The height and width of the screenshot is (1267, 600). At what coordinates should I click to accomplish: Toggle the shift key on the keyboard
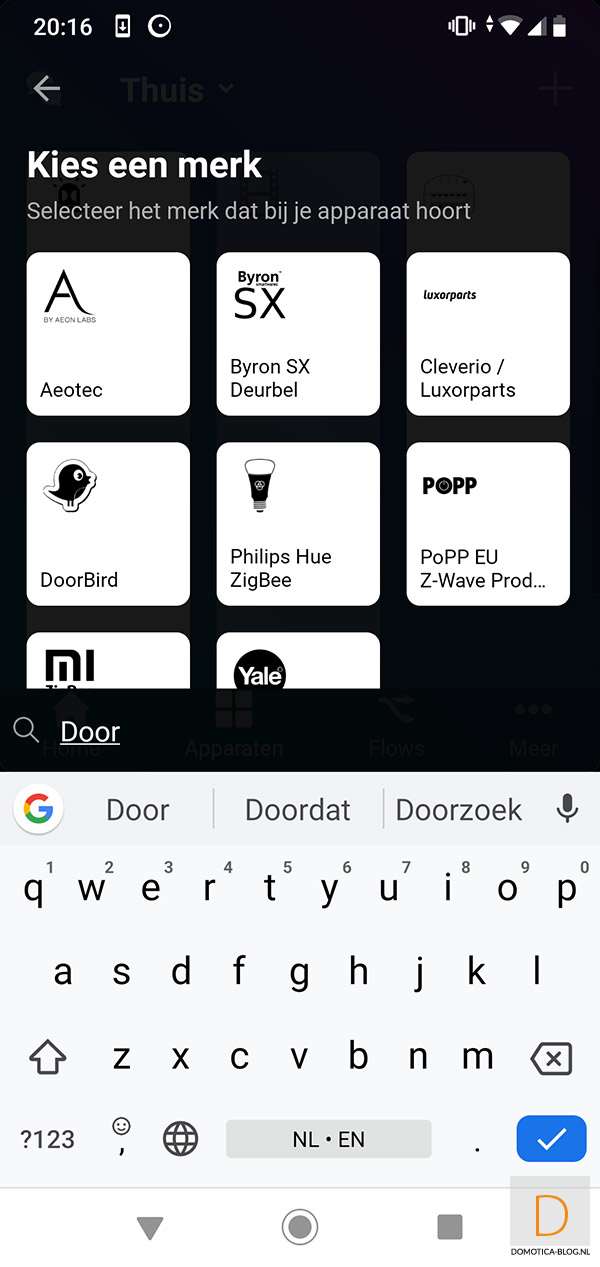[48, 1057]
